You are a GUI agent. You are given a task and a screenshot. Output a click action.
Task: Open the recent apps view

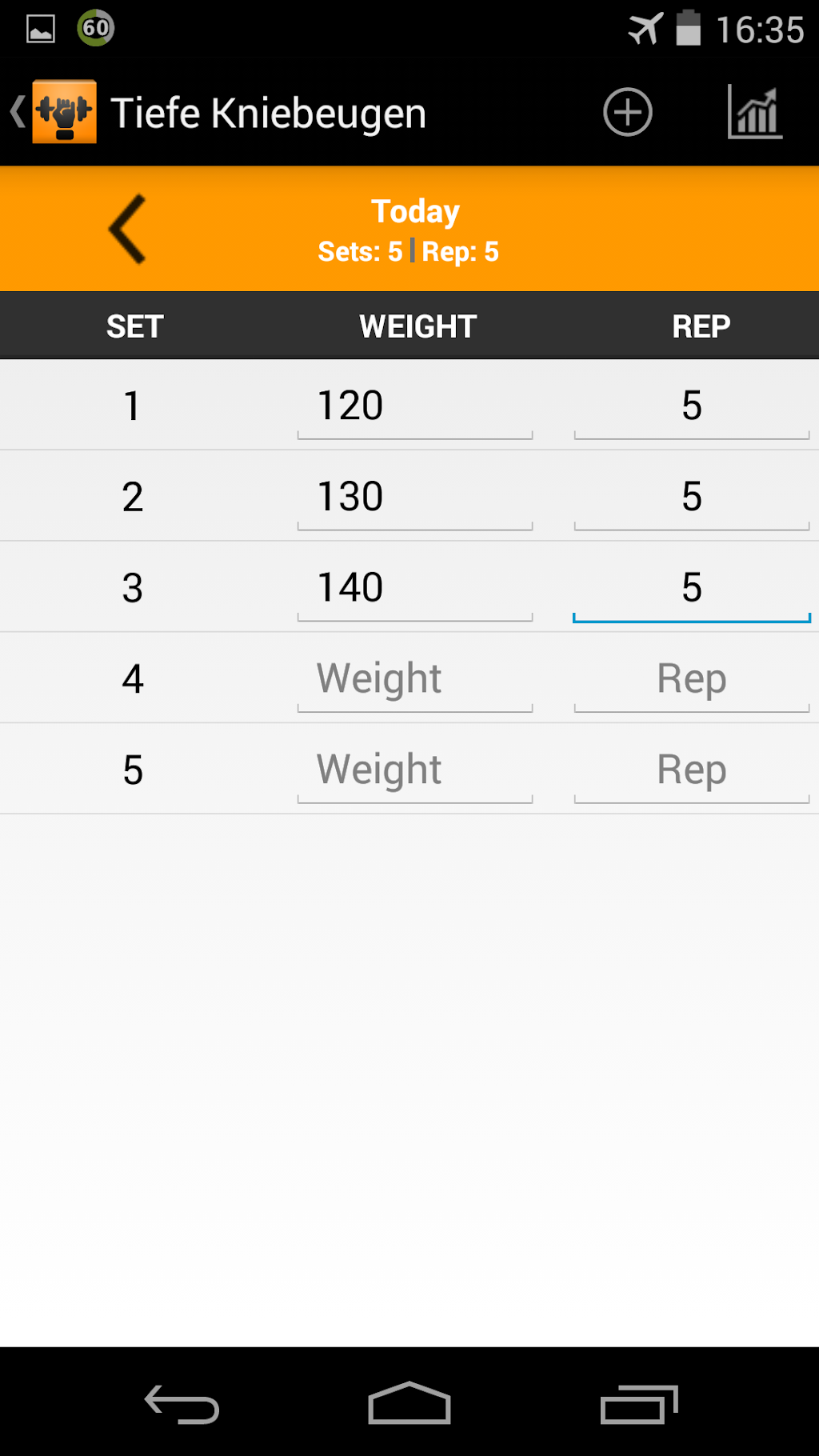[638, 1404]
